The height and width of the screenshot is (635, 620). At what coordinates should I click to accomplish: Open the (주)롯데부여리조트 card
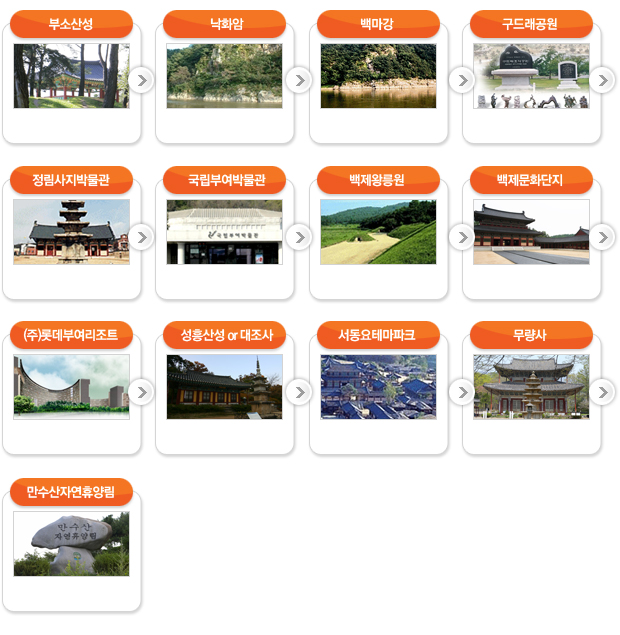(71, 387)
